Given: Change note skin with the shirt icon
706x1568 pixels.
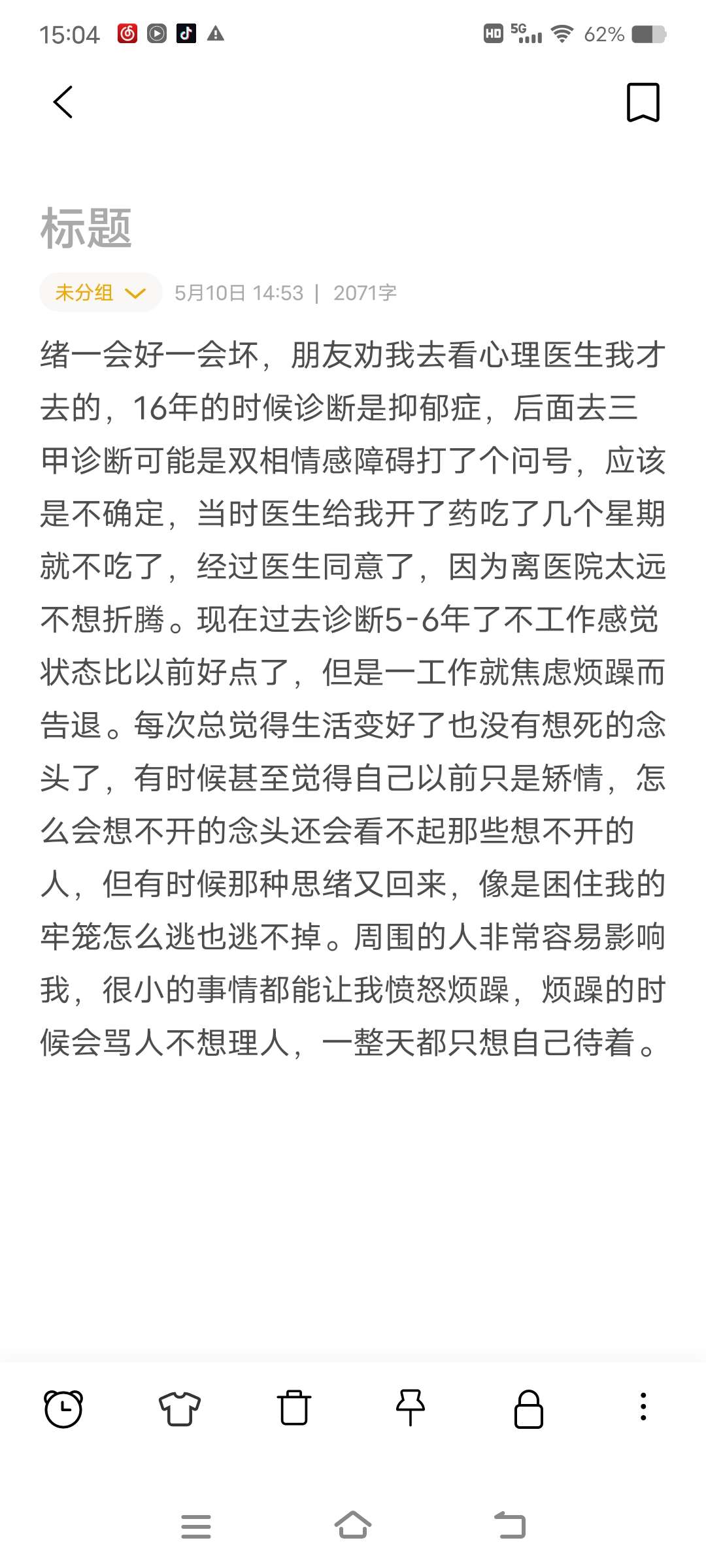Looking at the screenshot, I should click(179, 1409).
